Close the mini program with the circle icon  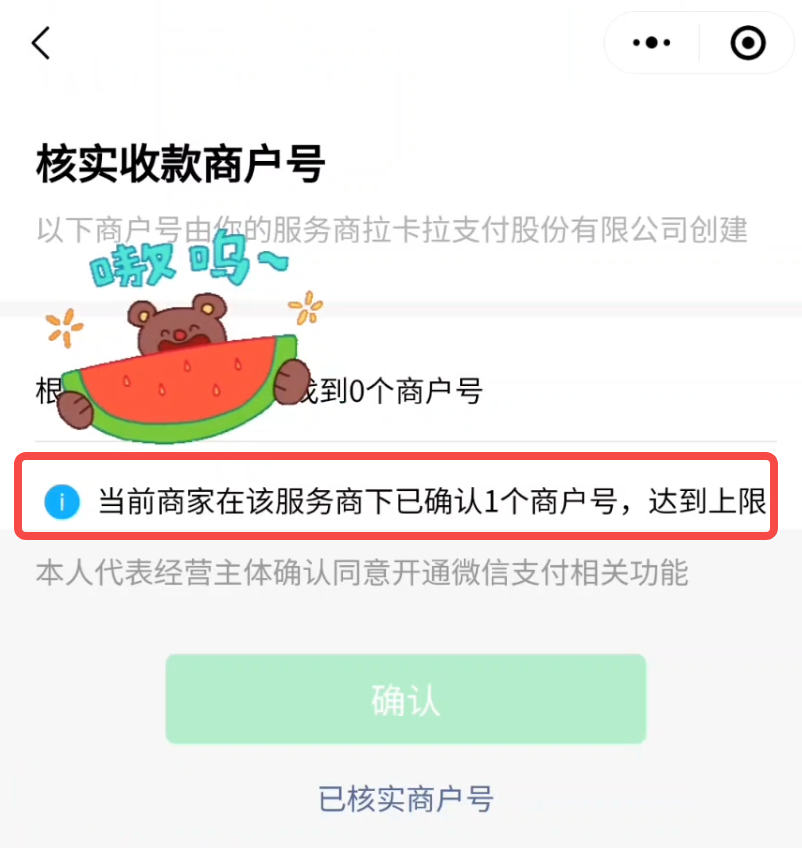pyautogui.click(x=747, y=43)
